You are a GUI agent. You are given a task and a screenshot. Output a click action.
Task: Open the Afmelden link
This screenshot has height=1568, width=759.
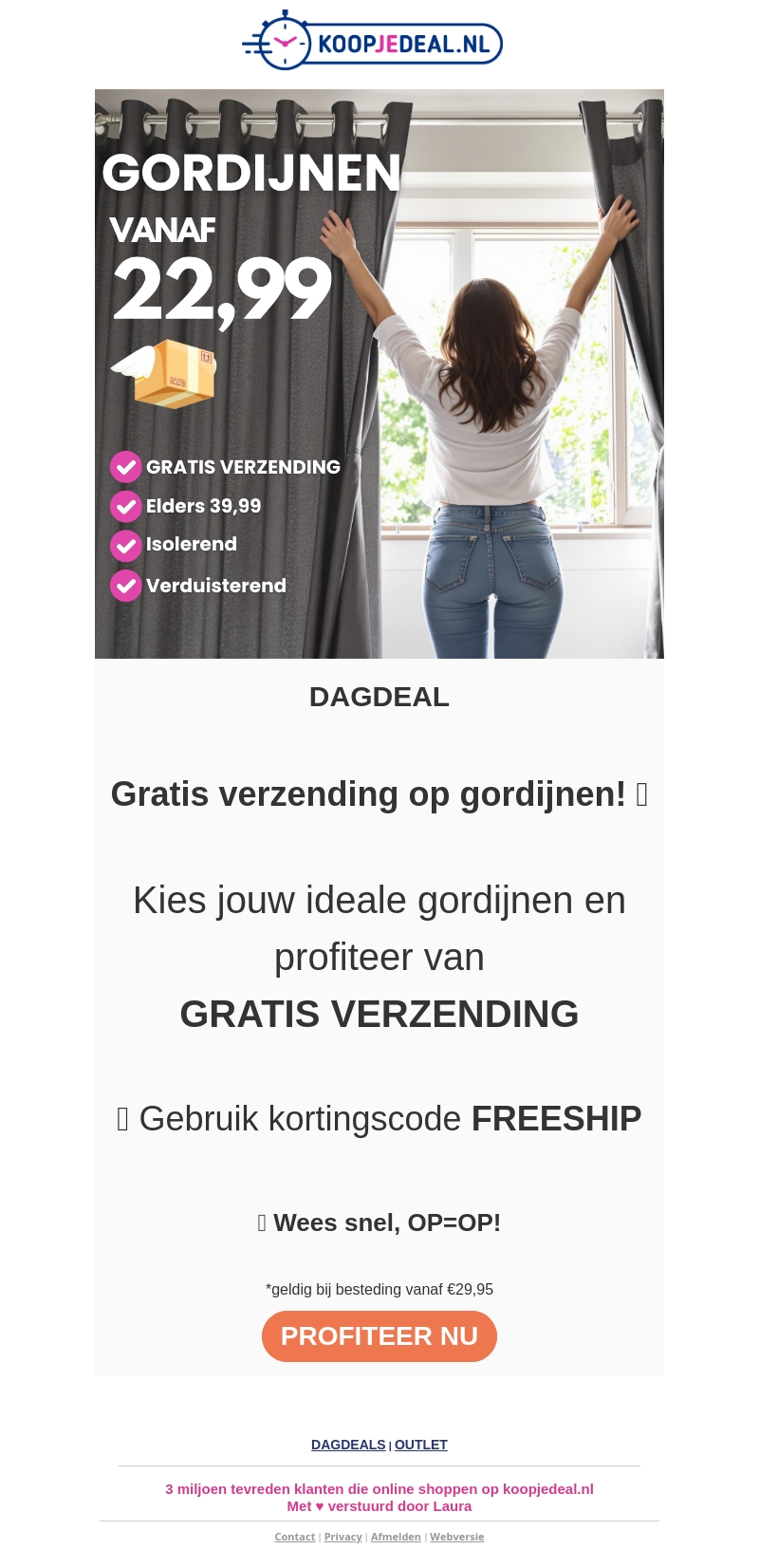point(396,1536)
